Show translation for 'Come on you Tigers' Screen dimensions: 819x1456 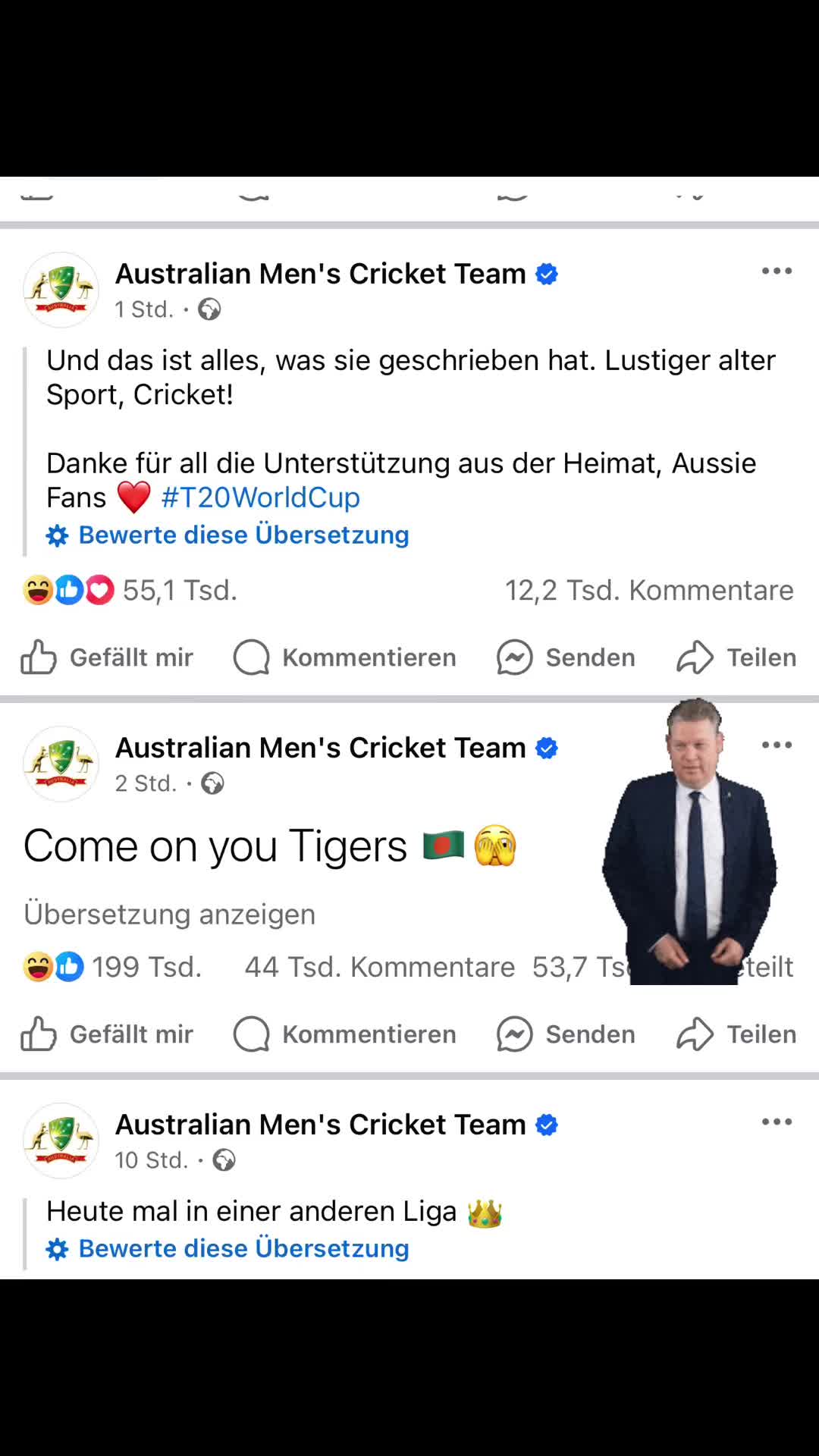(169, 915)
